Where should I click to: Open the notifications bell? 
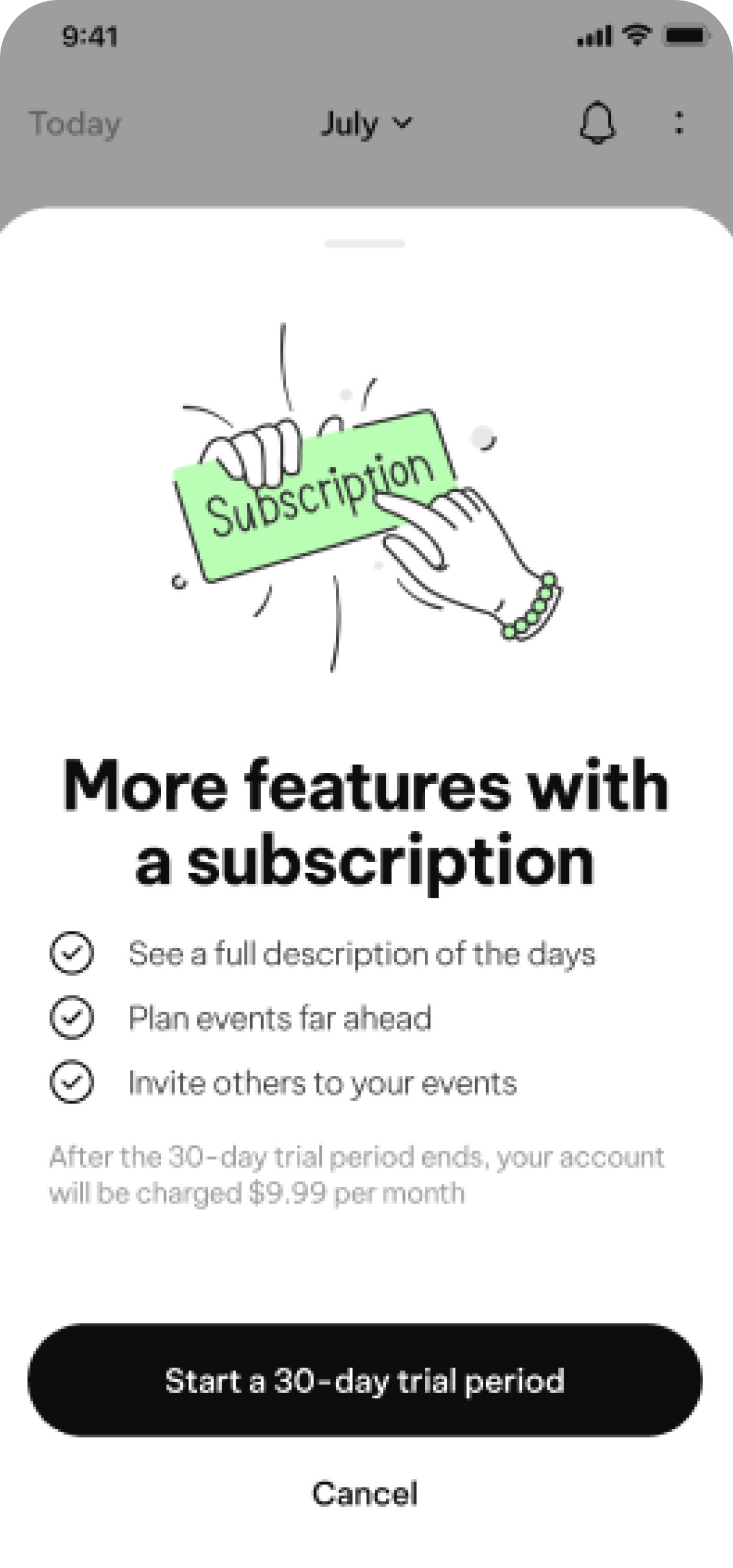[597, 124]
